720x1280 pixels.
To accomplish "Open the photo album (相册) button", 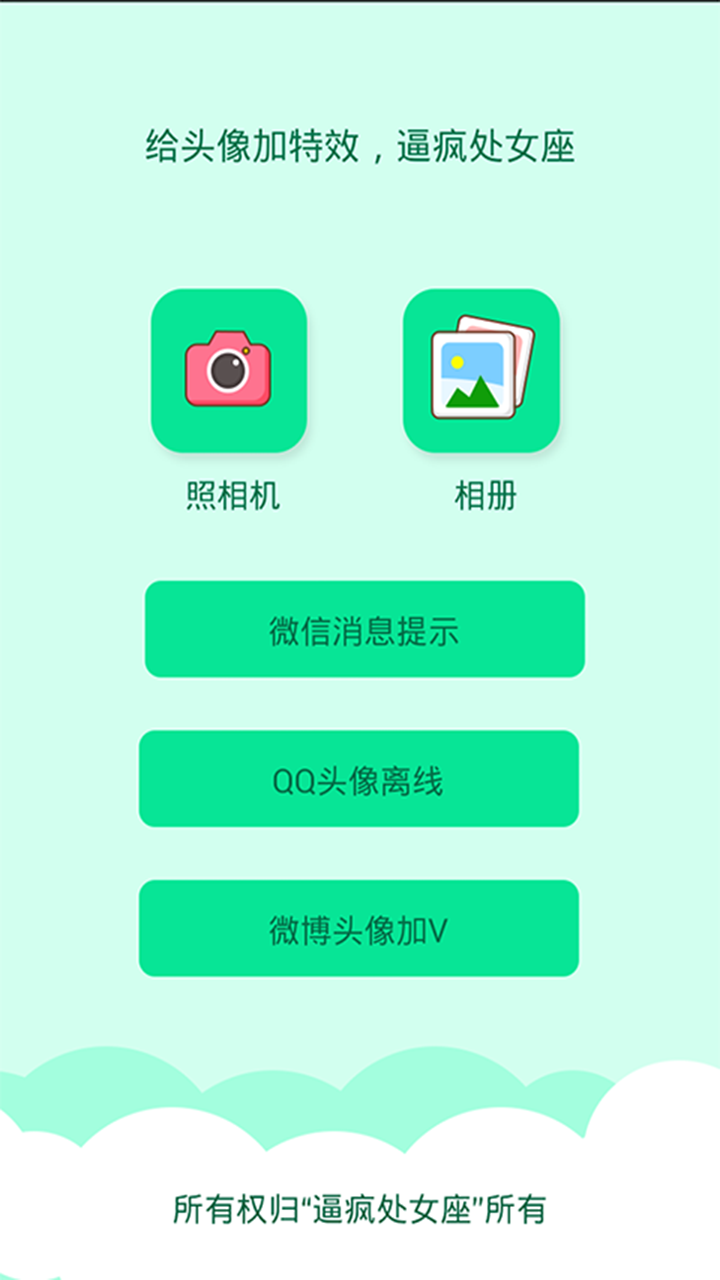I will 481,371.
